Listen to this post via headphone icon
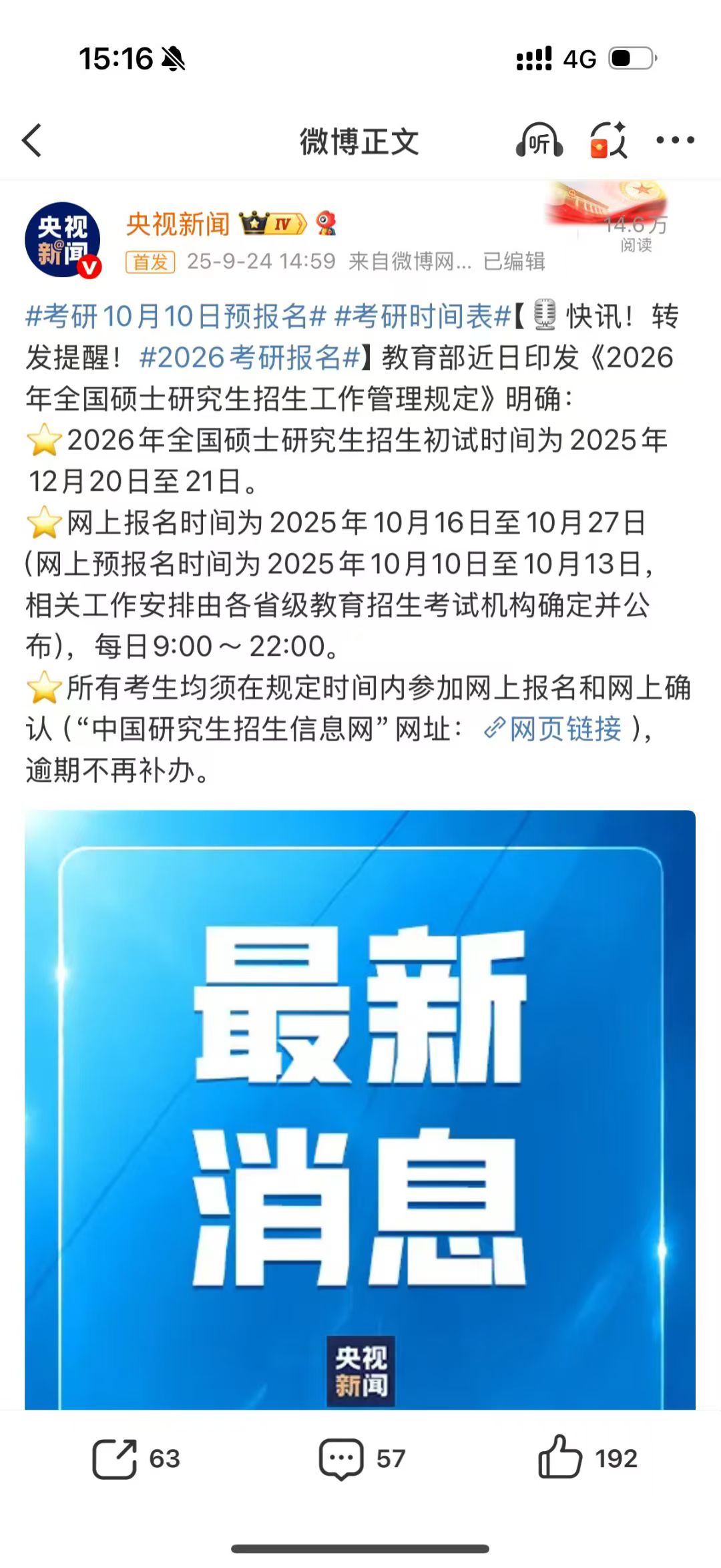 [539, 140]
